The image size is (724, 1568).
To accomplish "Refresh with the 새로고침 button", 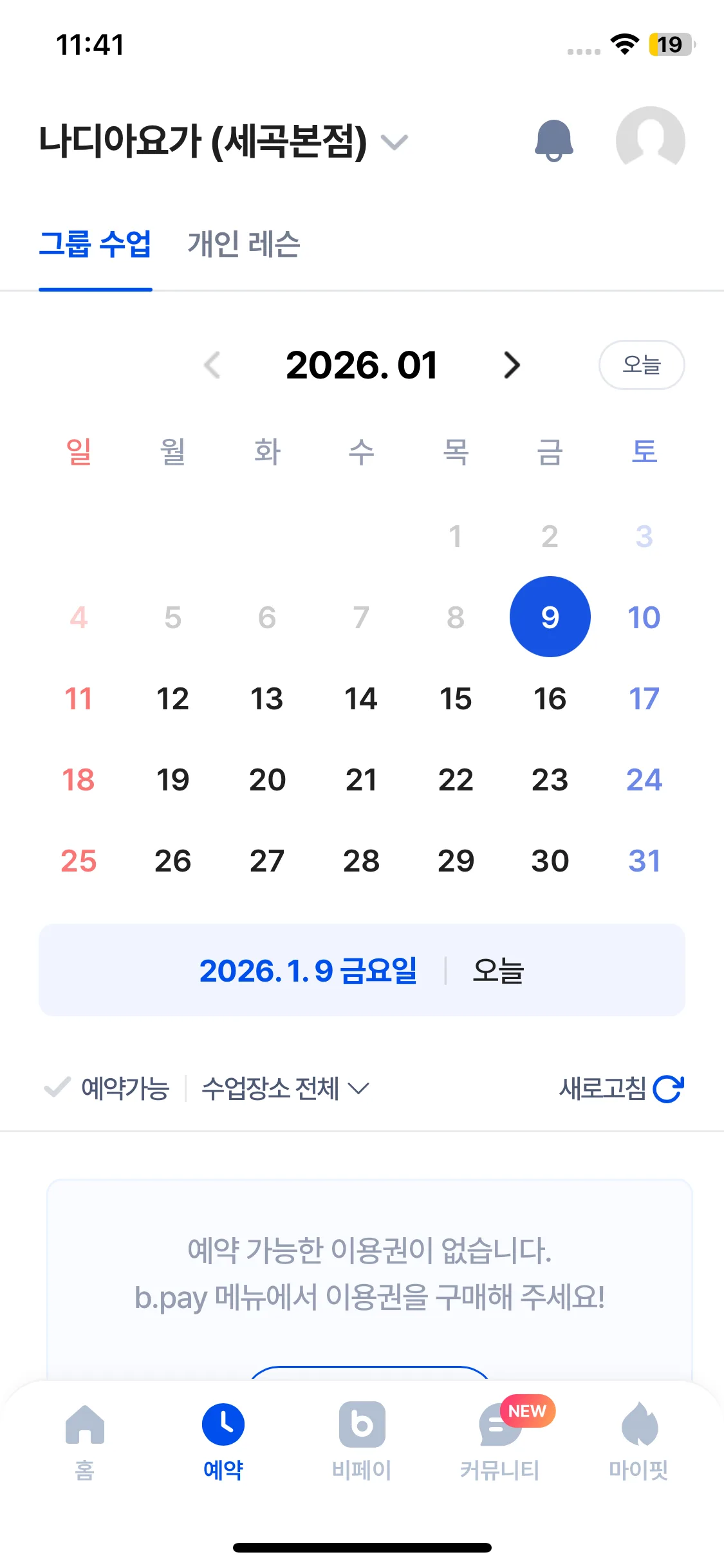I will point(620,1088).
